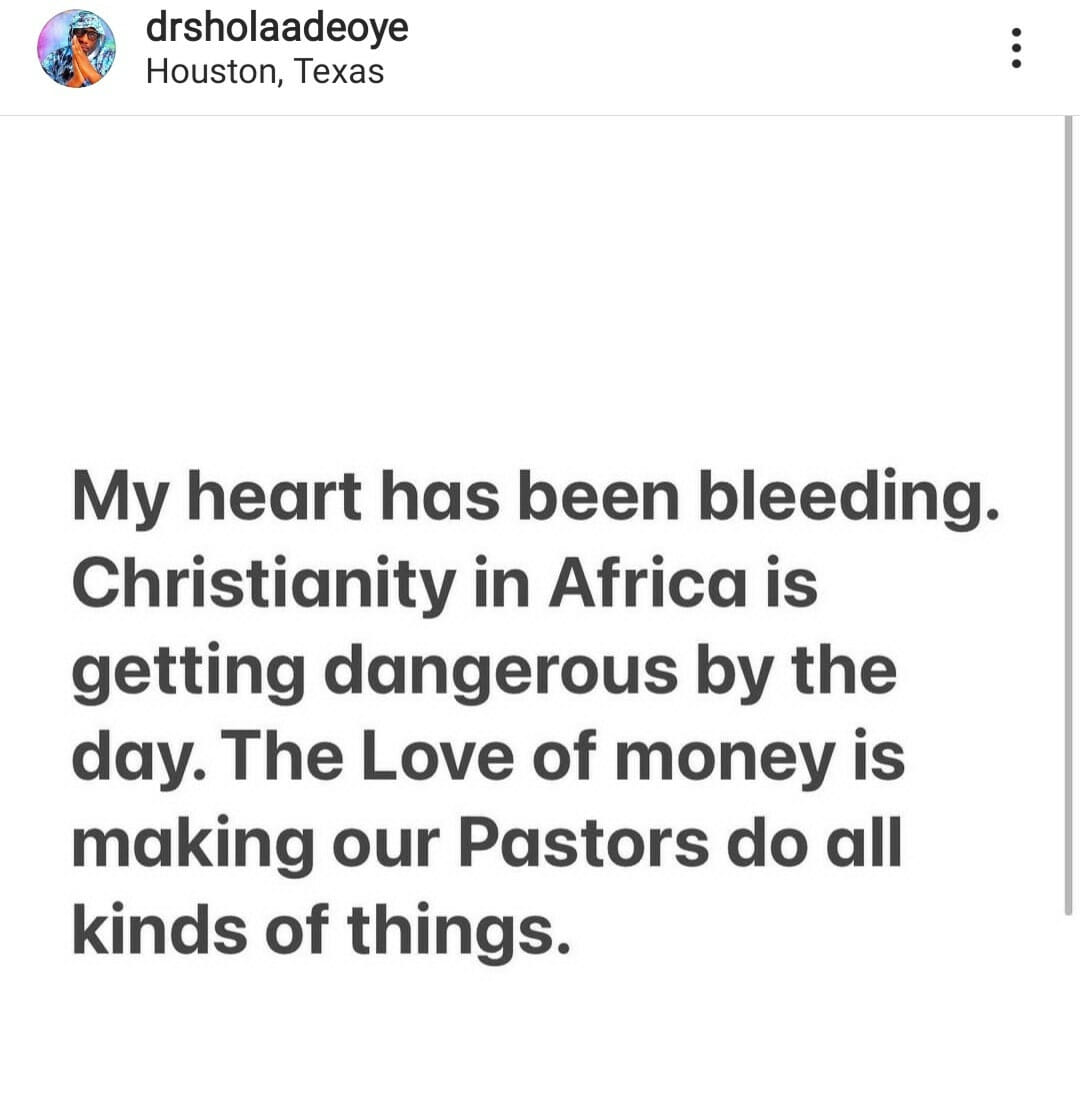
Task: Open the post's three-dot overflow menu
Action: point(1016,48)
